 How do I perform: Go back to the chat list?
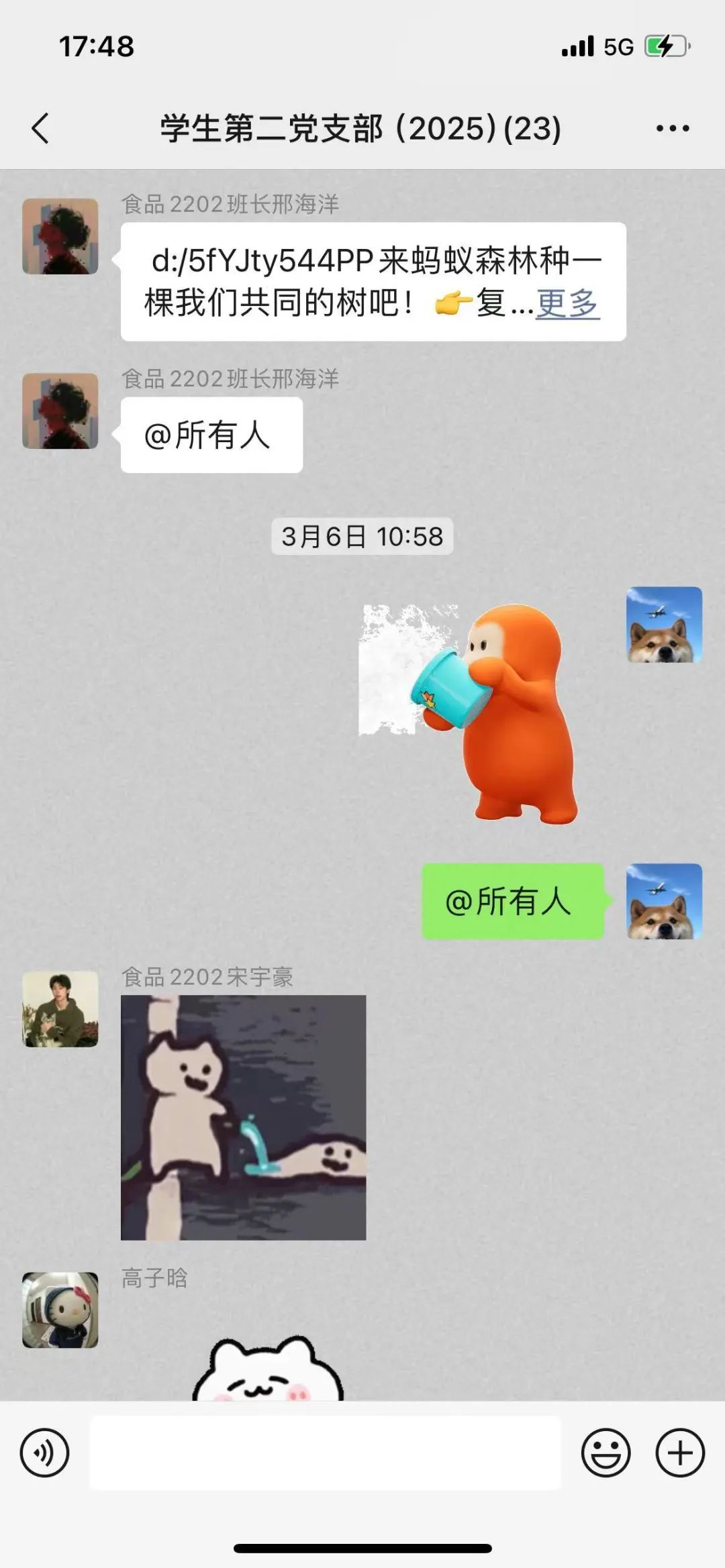coord(40,128)
